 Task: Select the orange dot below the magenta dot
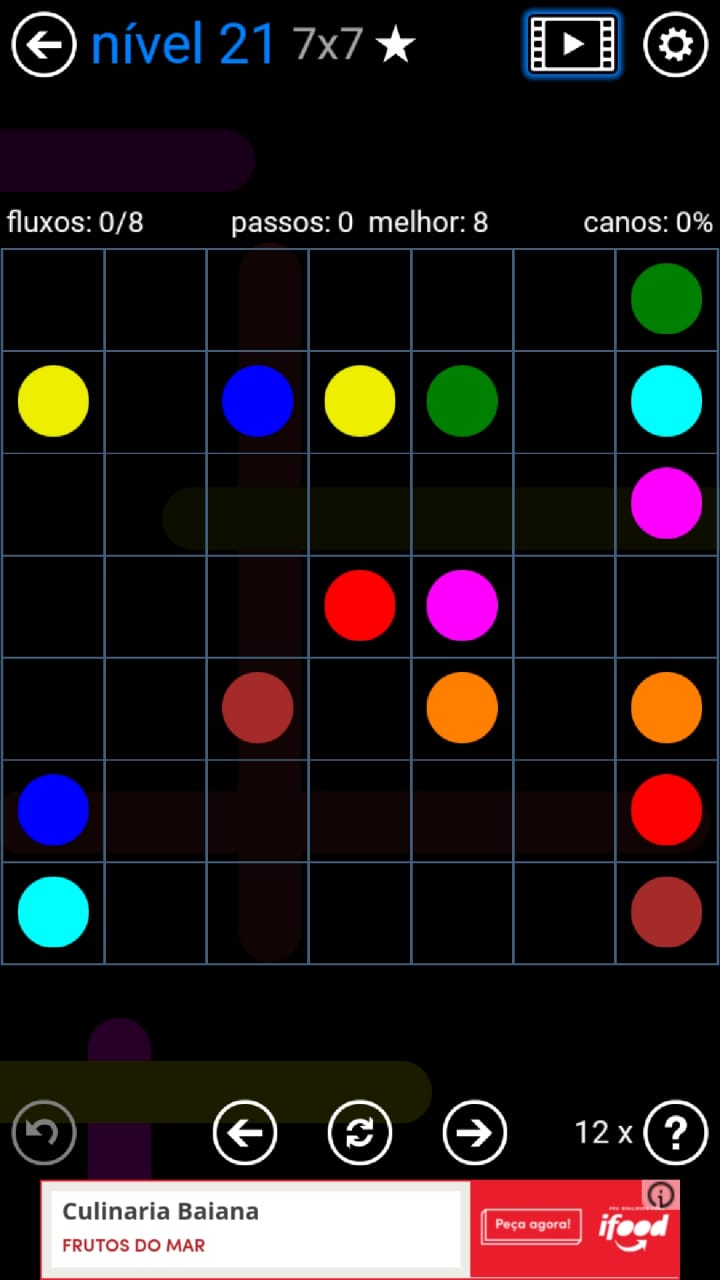[462, 708]
